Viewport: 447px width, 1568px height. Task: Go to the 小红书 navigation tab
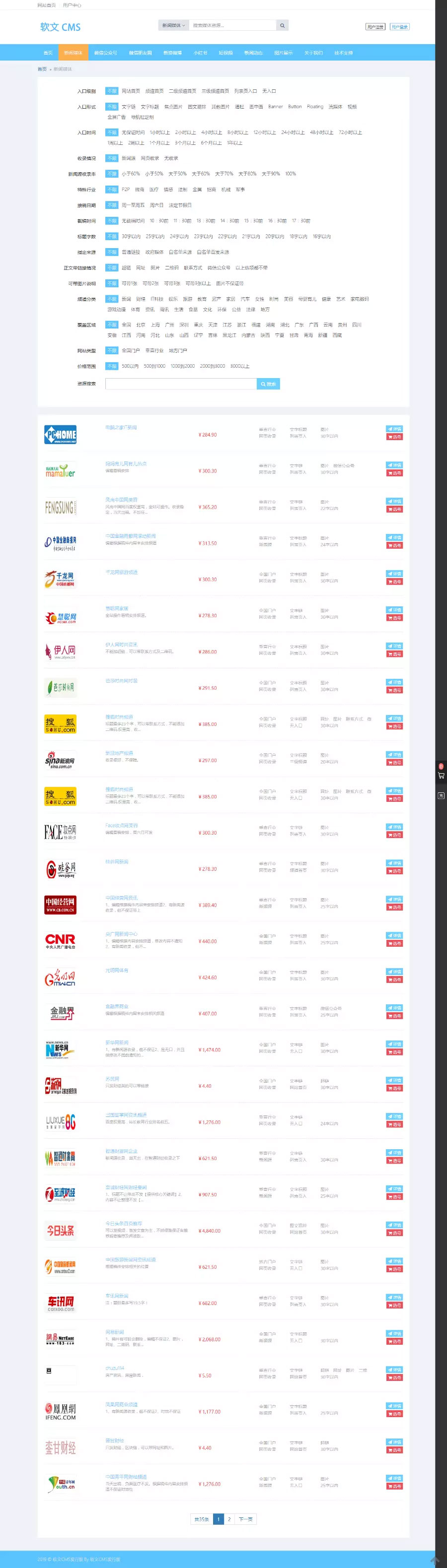click(200, 53)
